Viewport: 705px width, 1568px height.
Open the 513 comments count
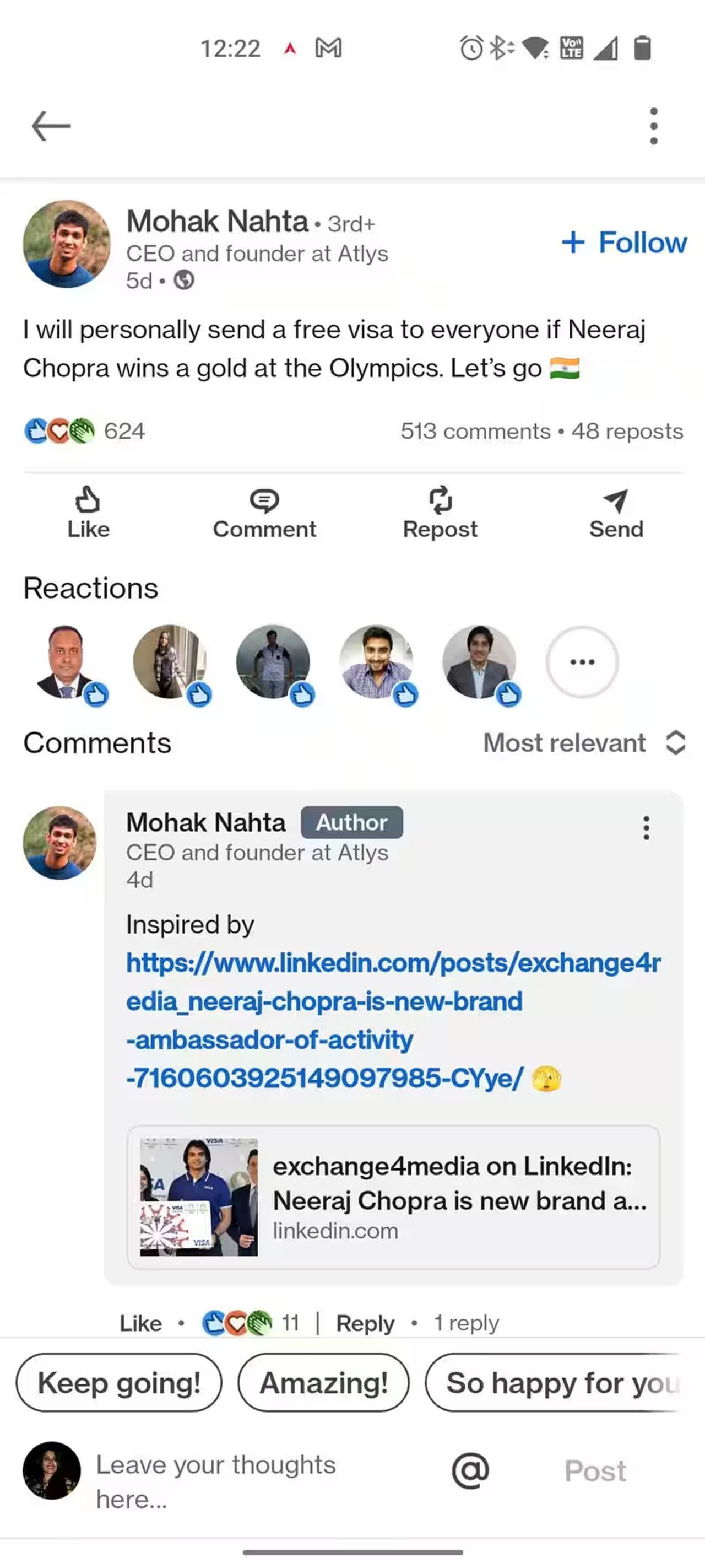point(475,431)
